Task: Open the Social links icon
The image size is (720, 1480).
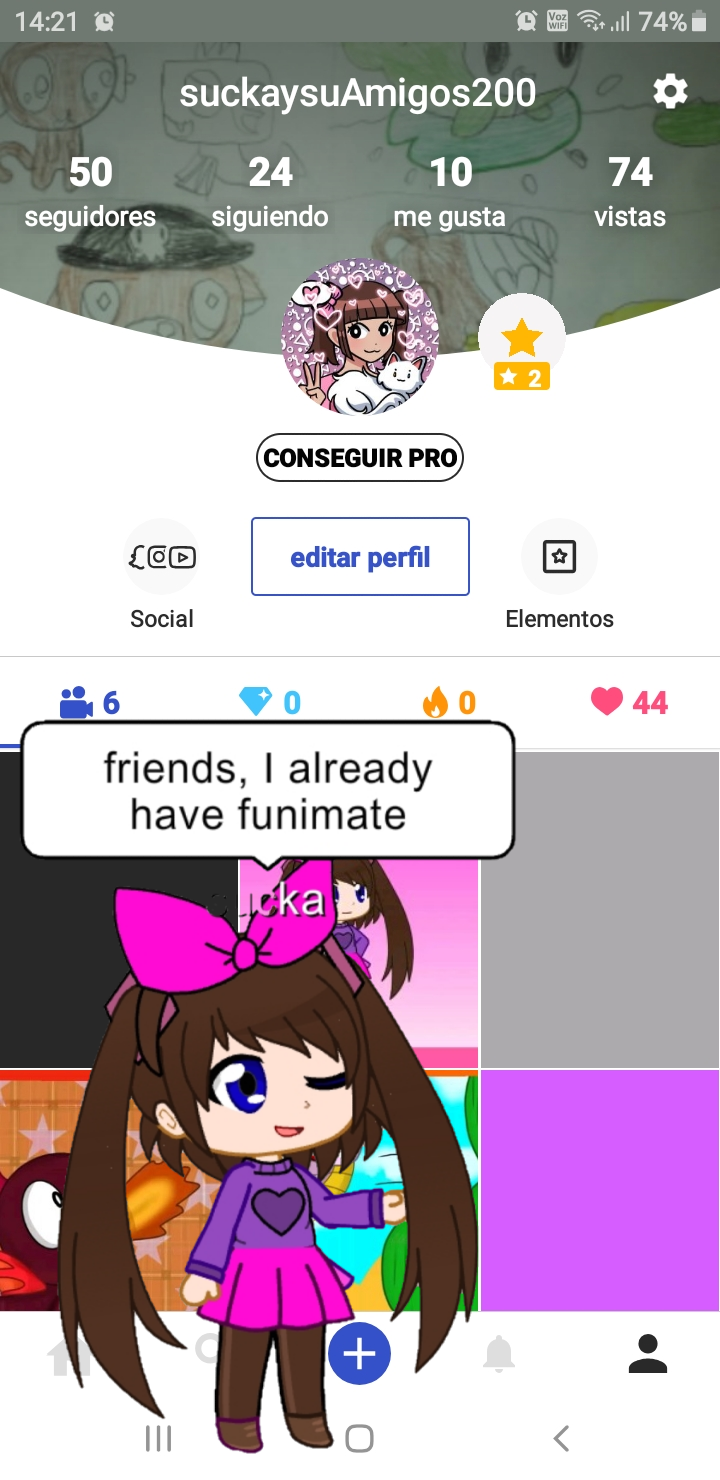Action: (x=161, y=556)
